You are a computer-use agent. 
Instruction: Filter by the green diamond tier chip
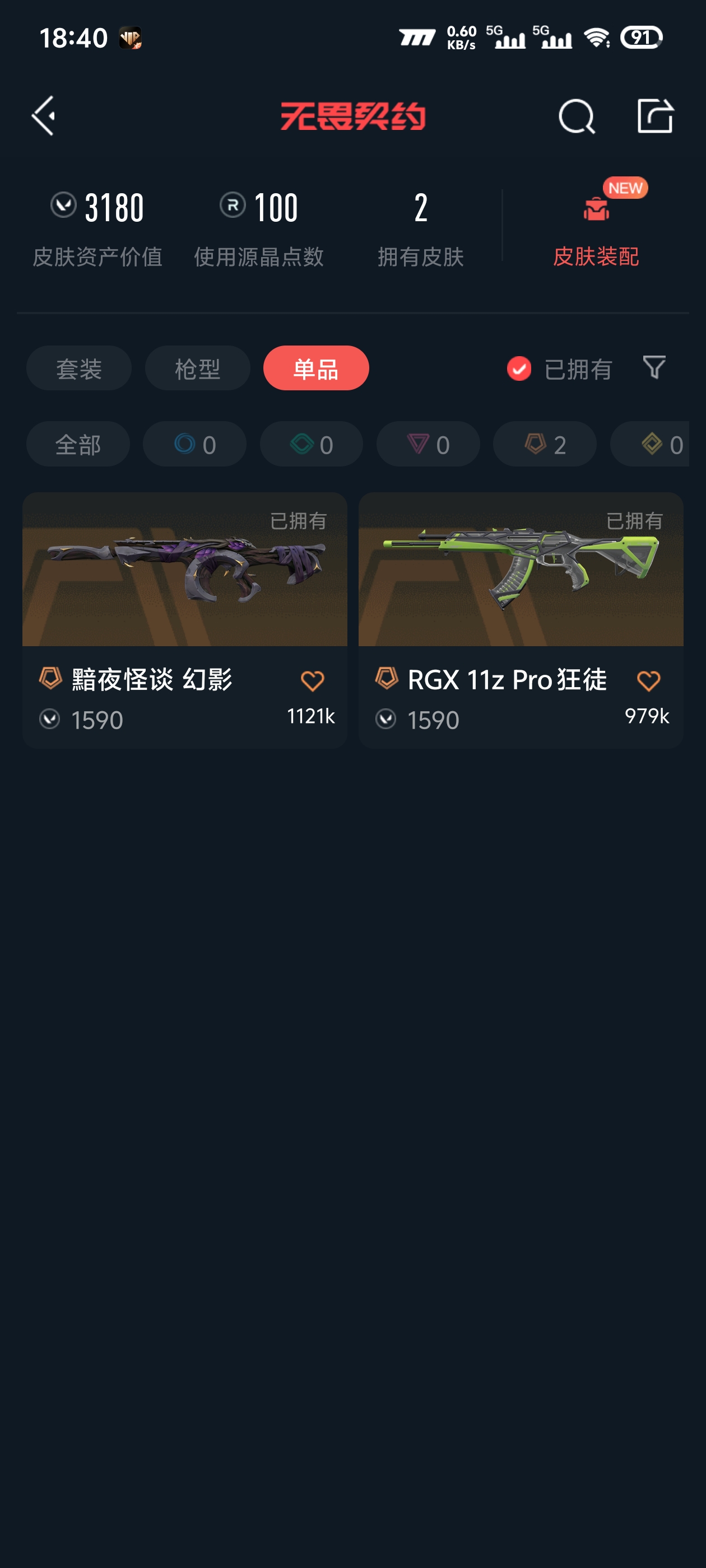pos(312,444)
